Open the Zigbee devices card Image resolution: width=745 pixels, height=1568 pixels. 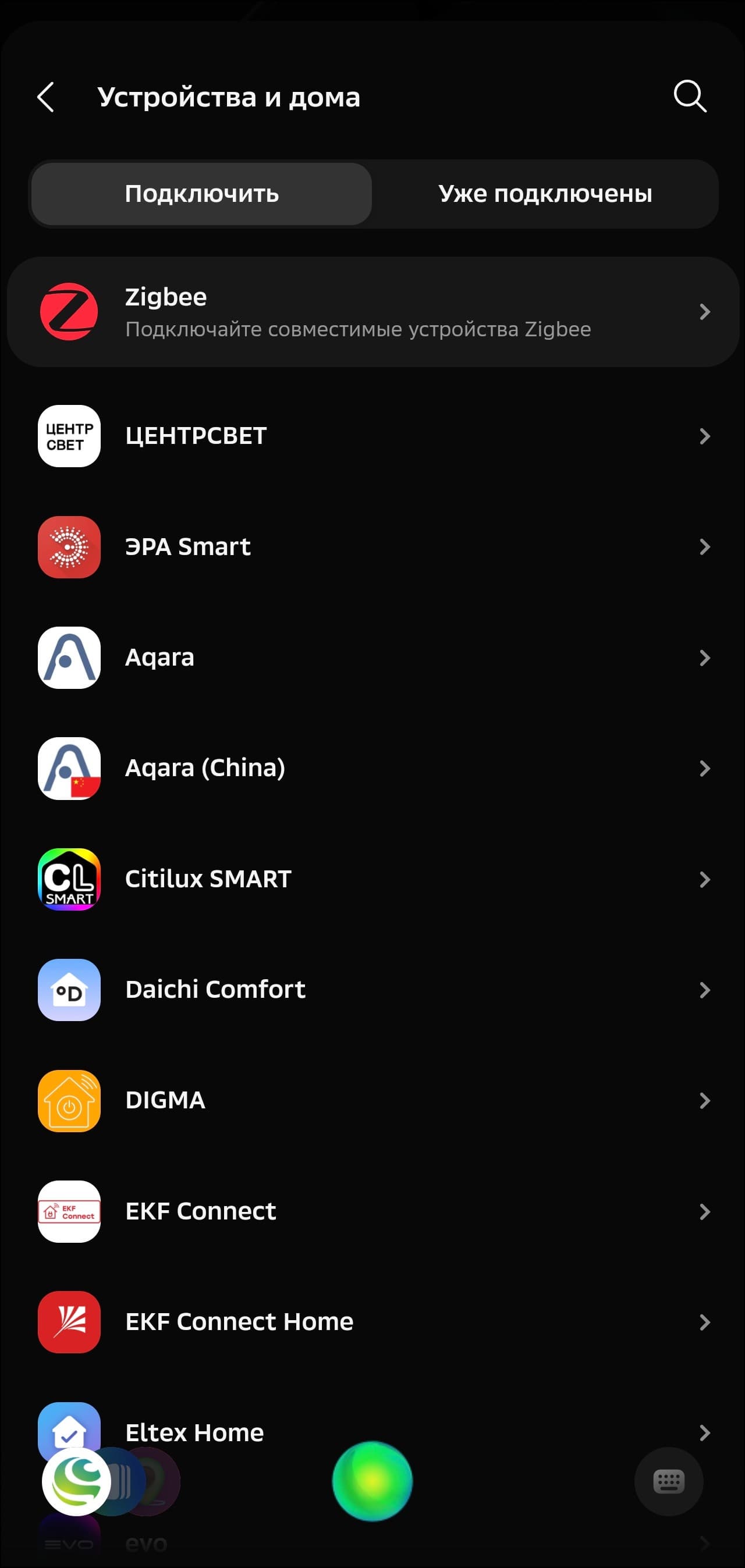click(x=372, y=312)
